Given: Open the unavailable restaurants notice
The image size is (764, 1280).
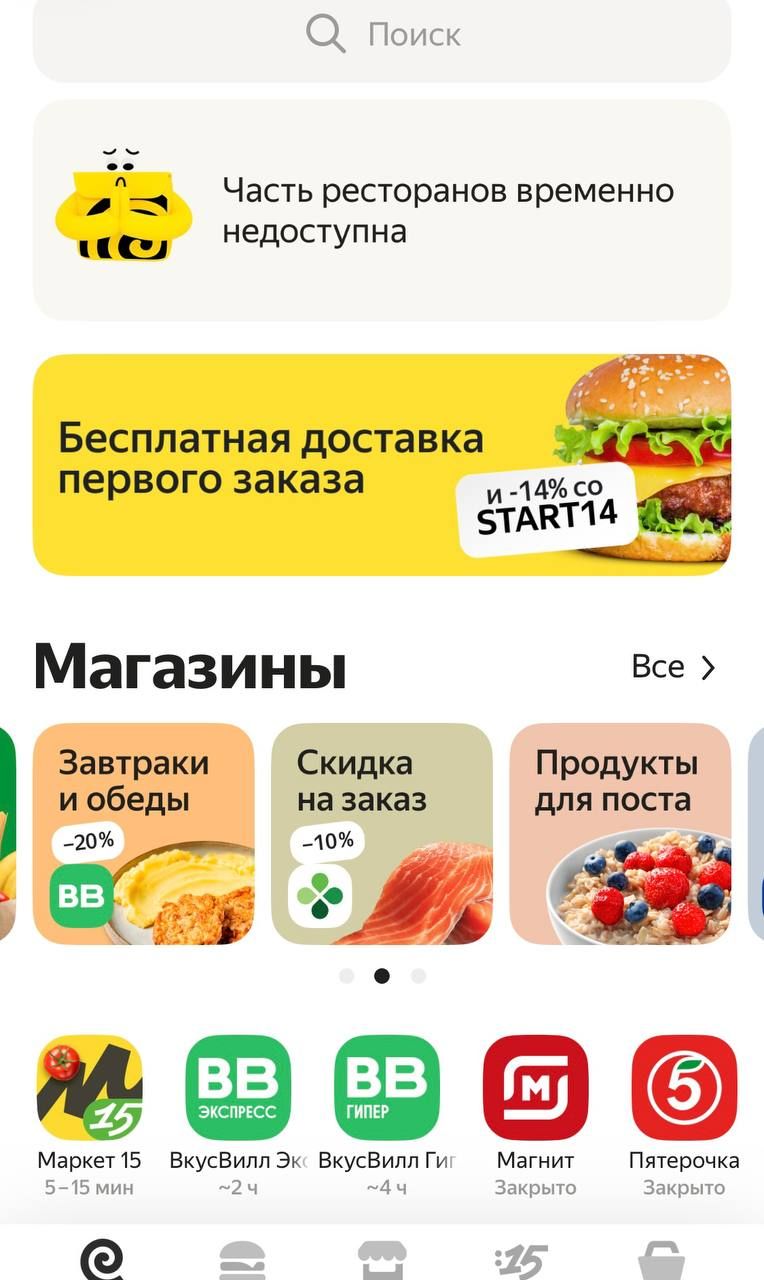Looking at the screenshot, I should pos(382,210).
